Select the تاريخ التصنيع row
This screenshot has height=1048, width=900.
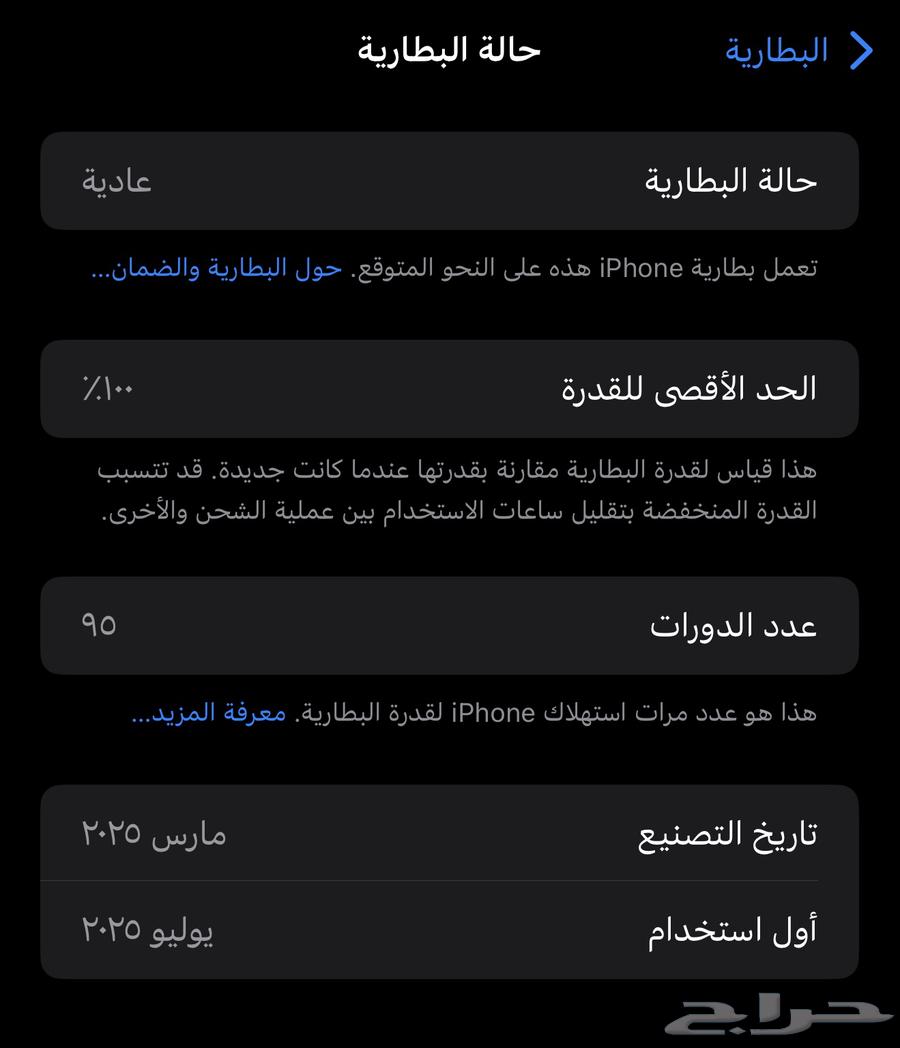point(450,831)
